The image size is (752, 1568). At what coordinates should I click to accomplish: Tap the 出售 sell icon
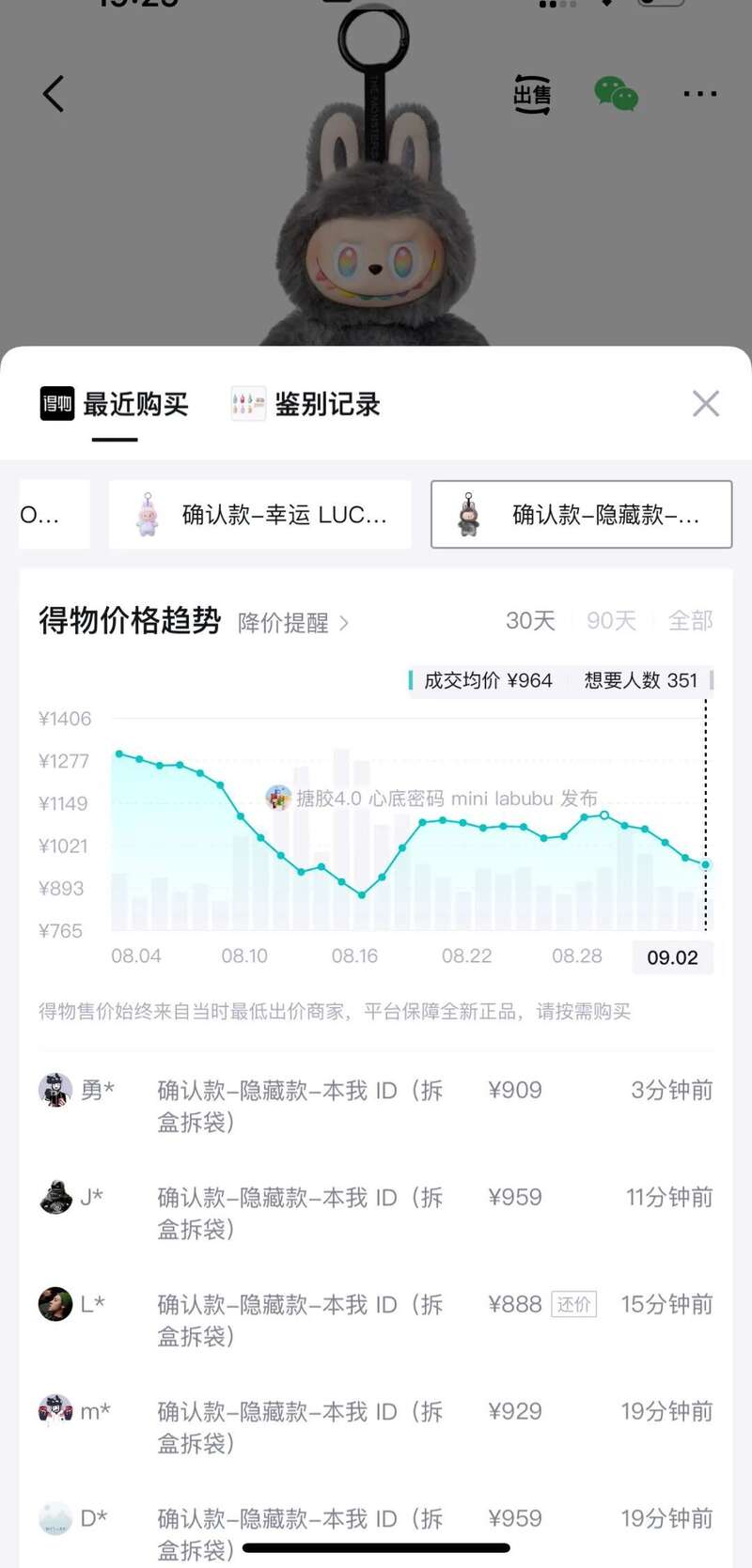coord(532,95)
